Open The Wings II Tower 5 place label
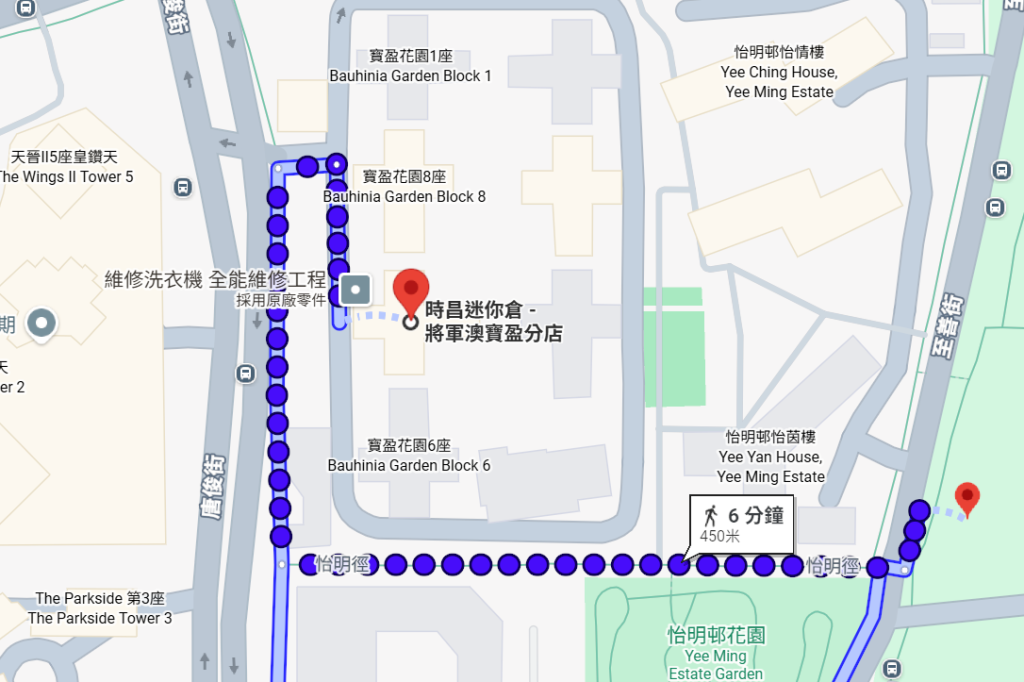The image size is (1024, 682). click(x=66, y=167)
